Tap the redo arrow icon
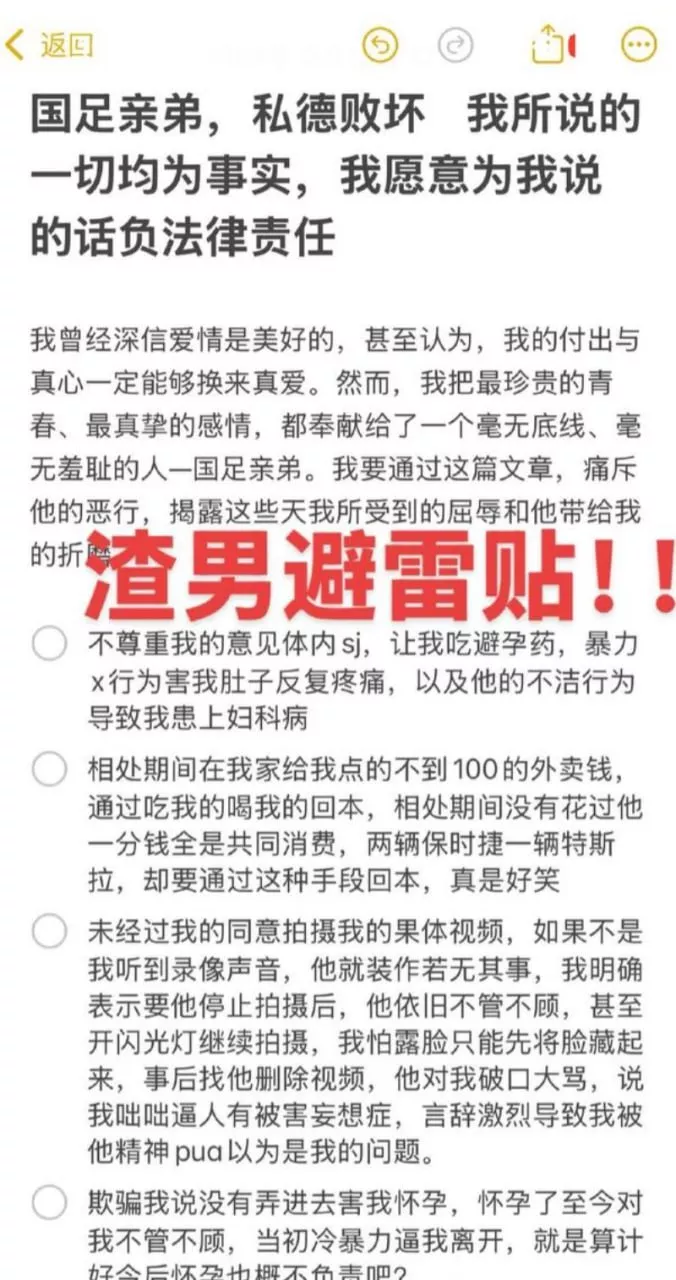This screenshot has width=676, height=1280. (x=456, y=45)
